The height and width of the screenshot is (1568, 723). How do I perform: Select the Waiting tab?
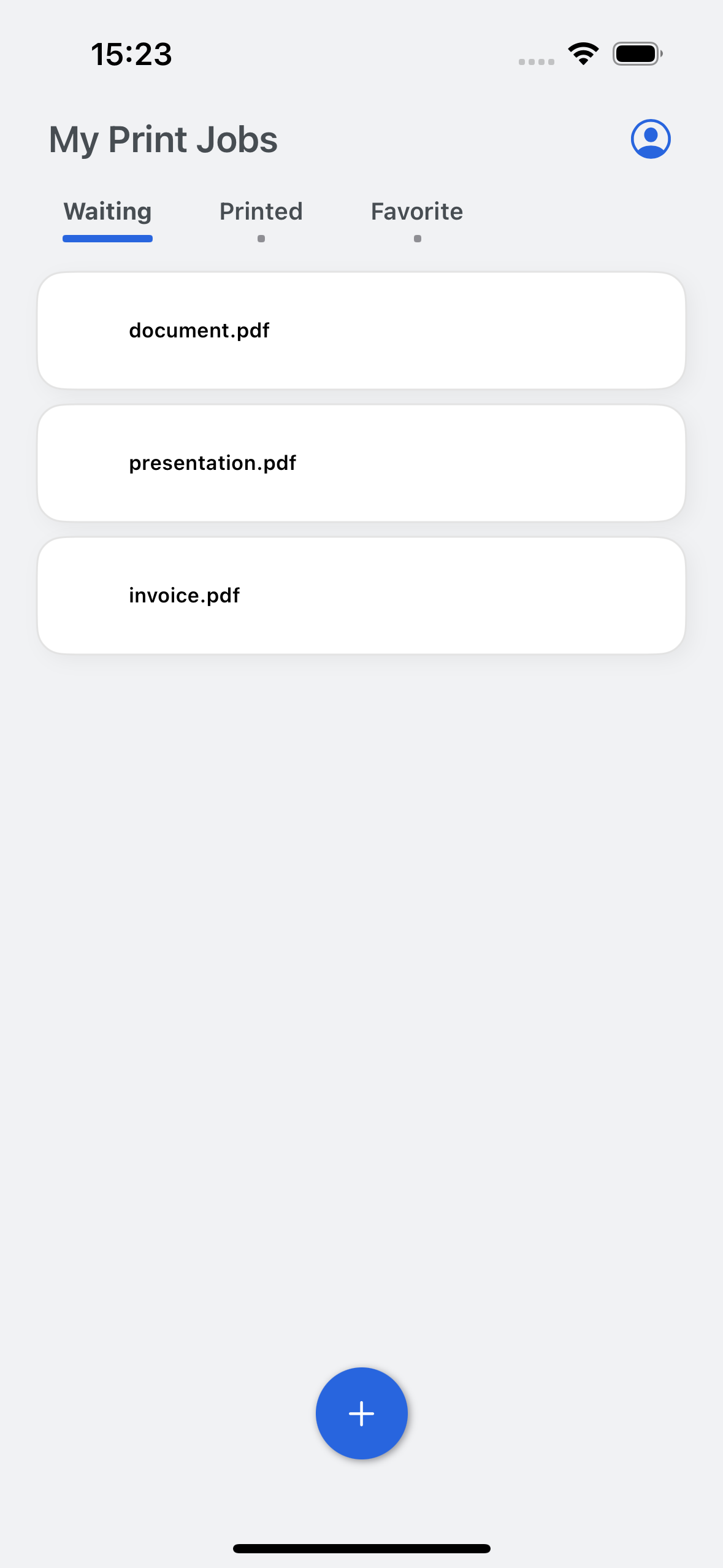pos(108,212)
